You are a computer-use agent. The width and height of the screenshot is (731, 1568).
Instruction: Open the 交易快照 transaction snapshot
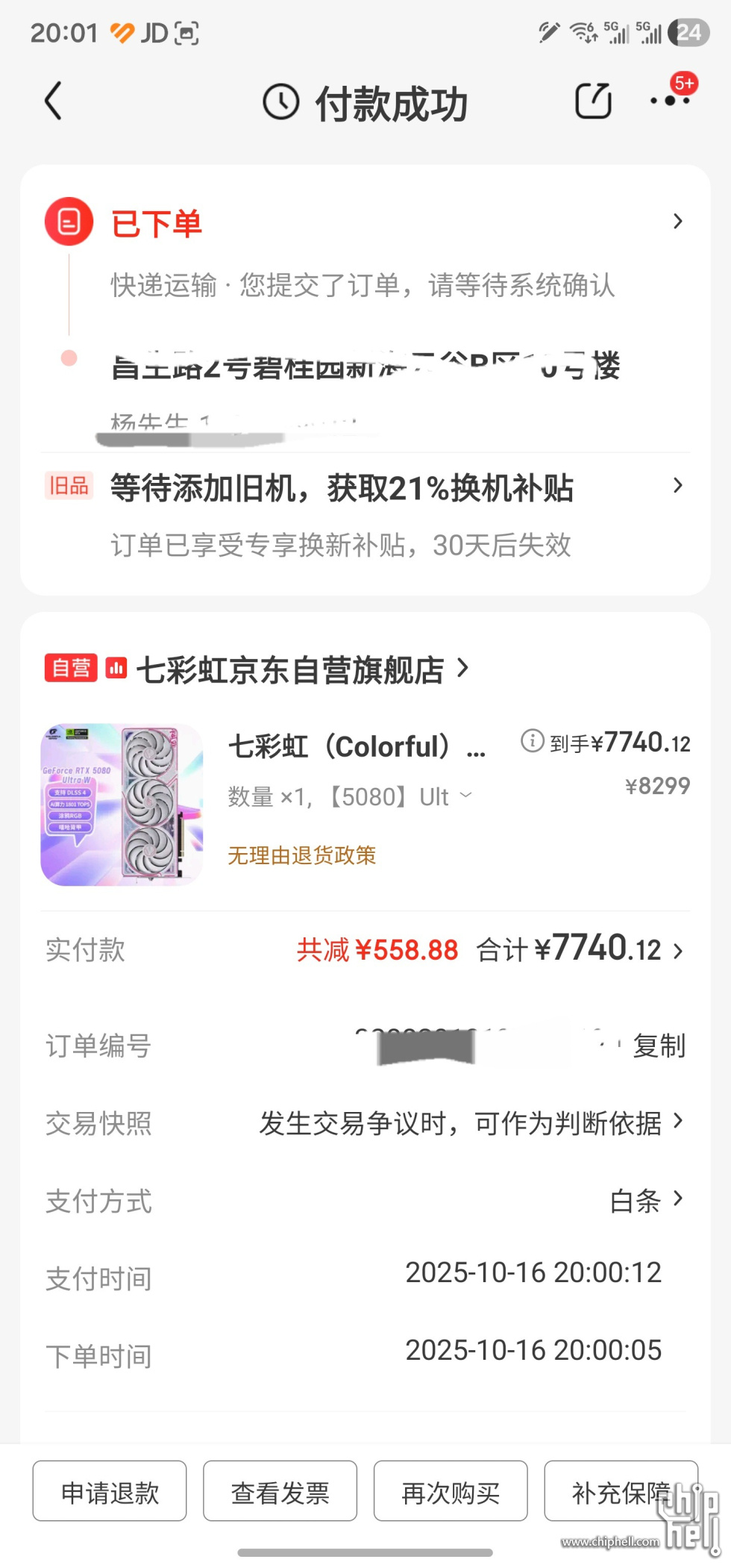470,1122
